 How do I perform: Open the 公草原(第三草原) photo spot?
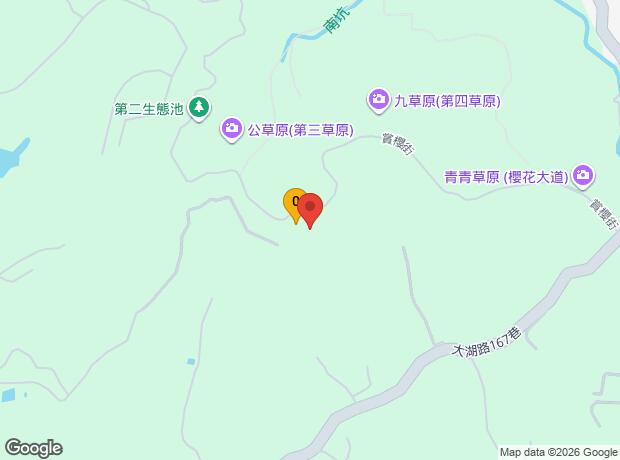232,128
